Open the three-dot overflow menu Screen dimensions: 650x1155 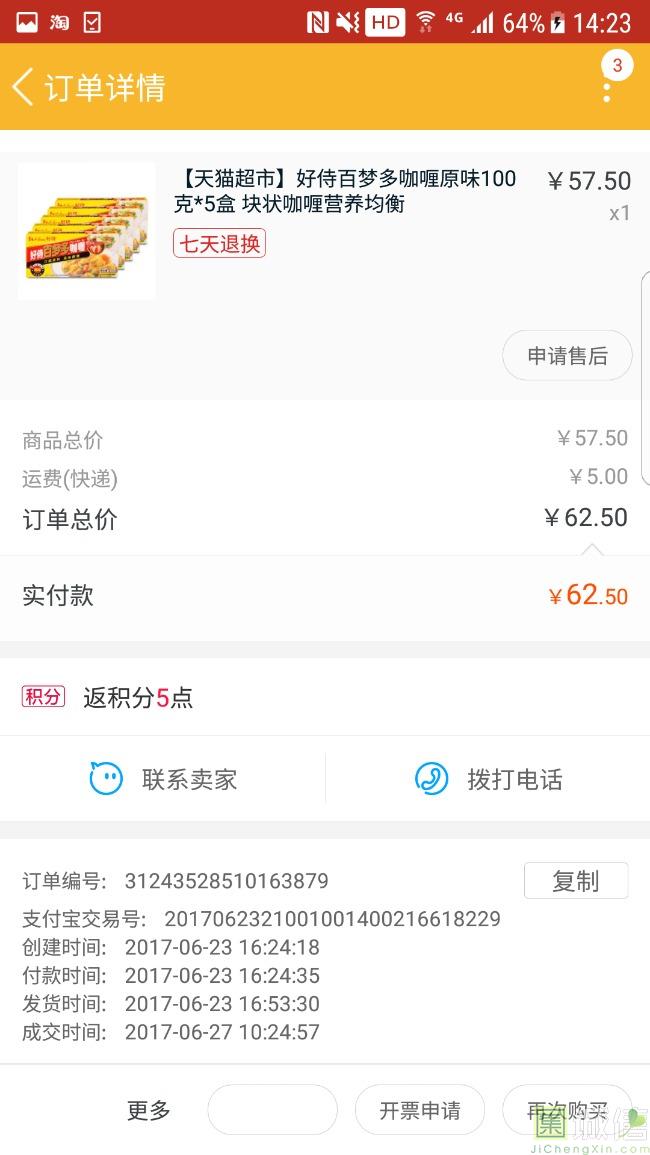click(607, 88)
